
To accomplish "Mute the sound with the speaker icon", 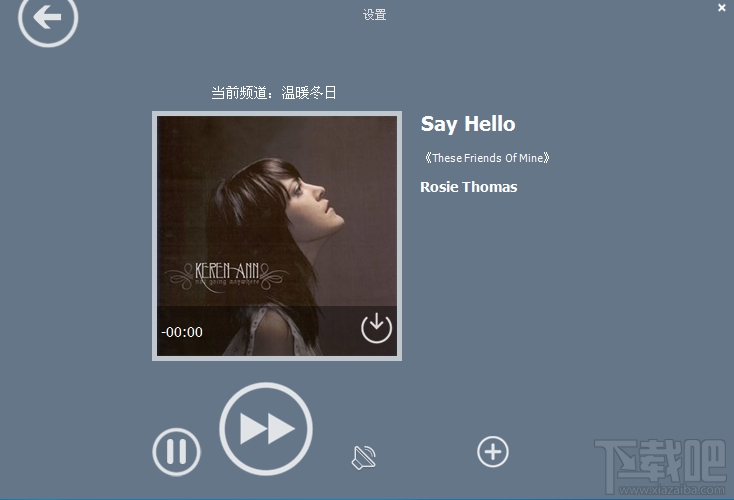I will (x=363, y=458).
